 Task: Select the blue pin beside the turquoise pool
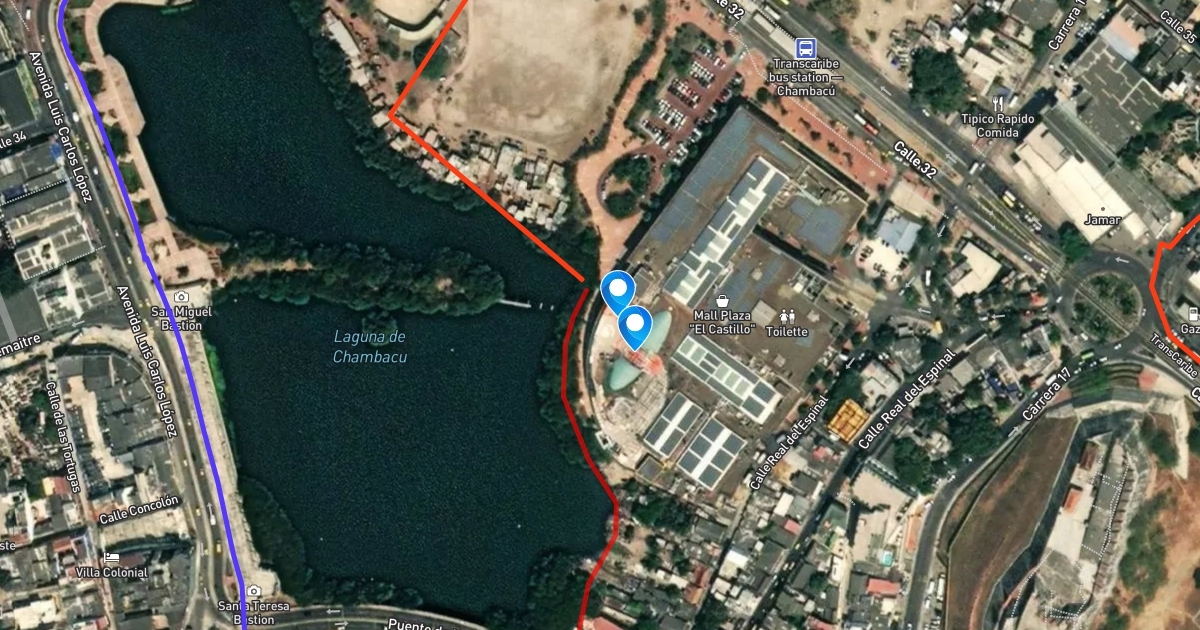coord(635,326)
